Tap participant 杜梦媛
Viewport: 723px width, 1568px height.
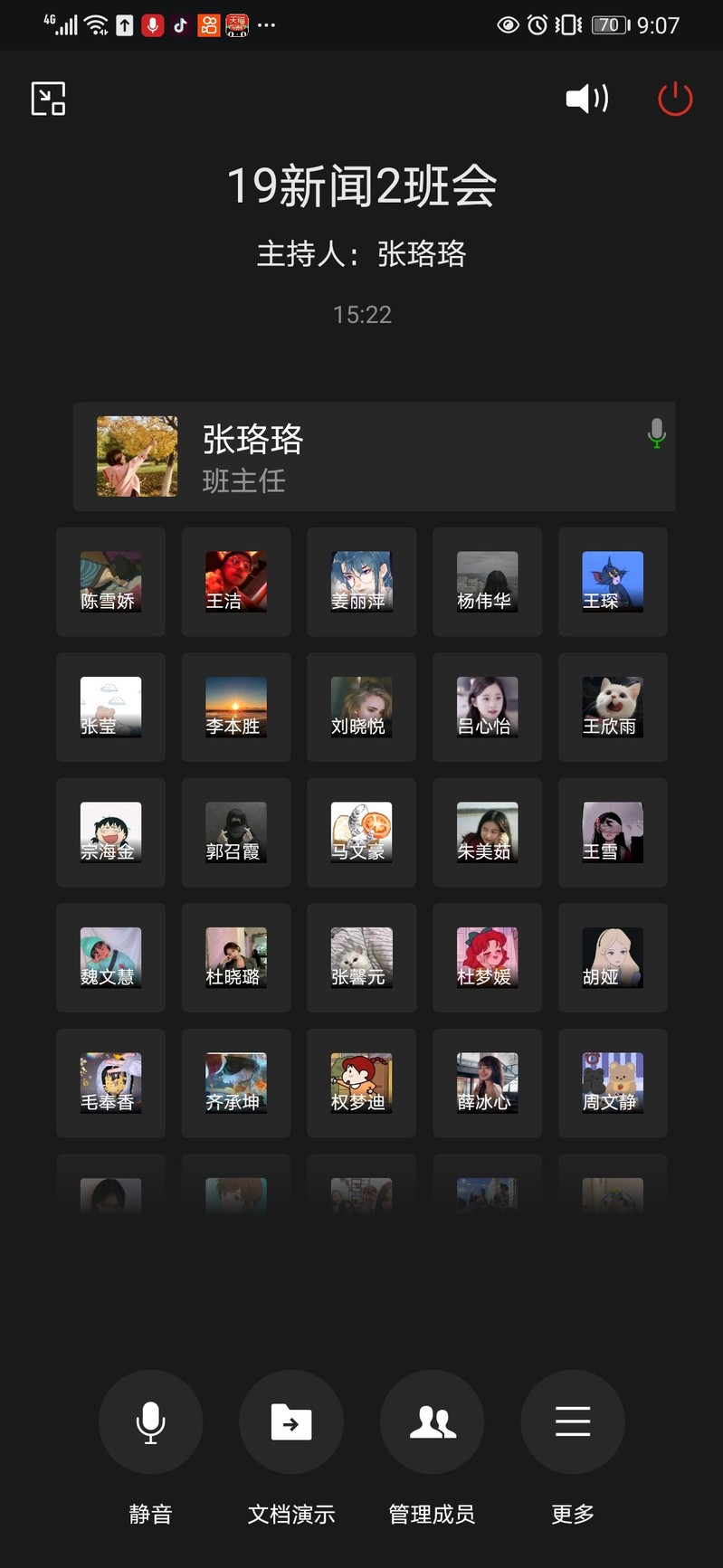[x=487, y=957]
